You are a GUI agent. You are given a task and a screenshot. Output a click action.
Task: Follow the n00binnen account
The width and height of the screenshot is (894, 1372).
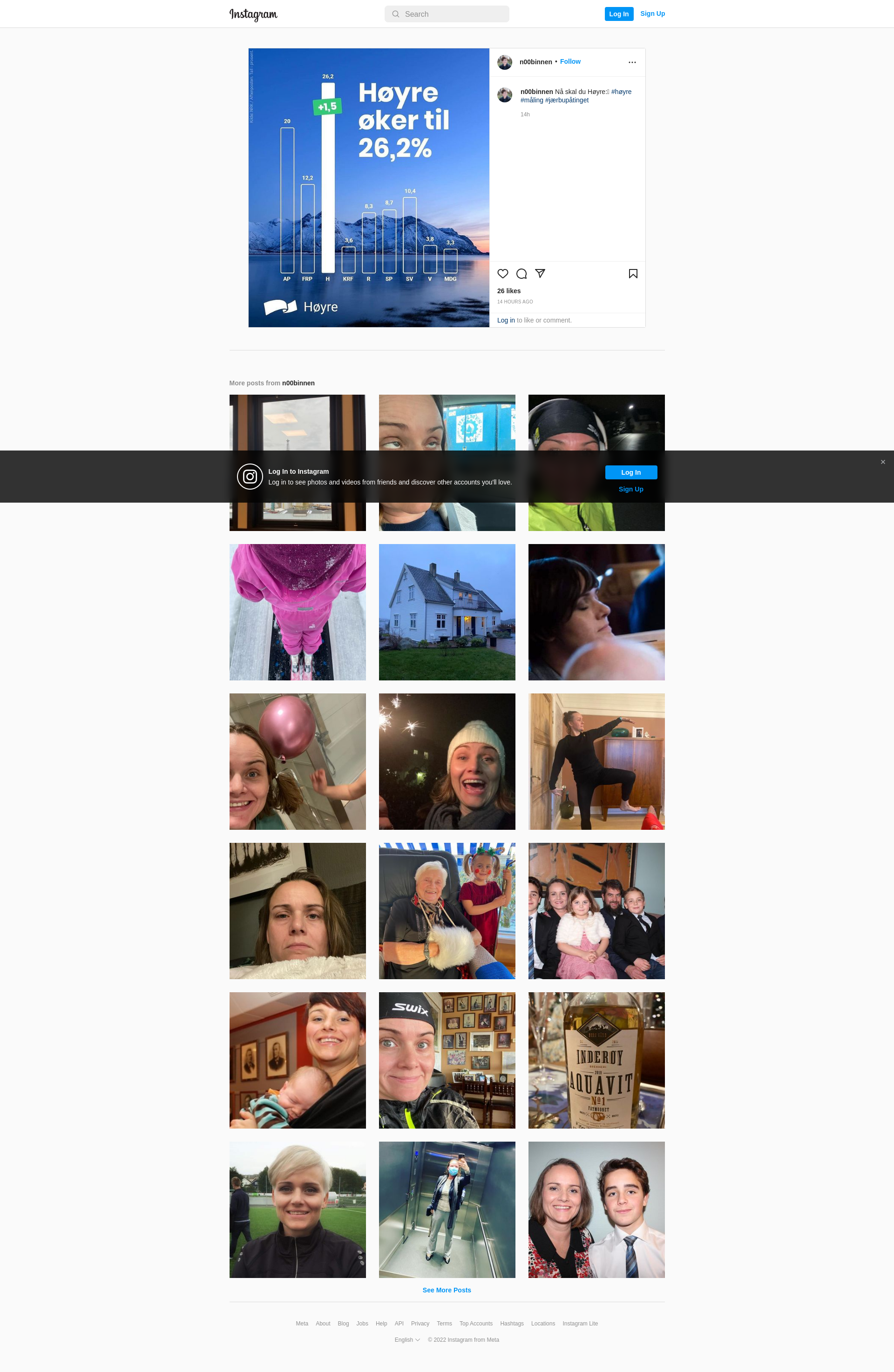point(570,62)
